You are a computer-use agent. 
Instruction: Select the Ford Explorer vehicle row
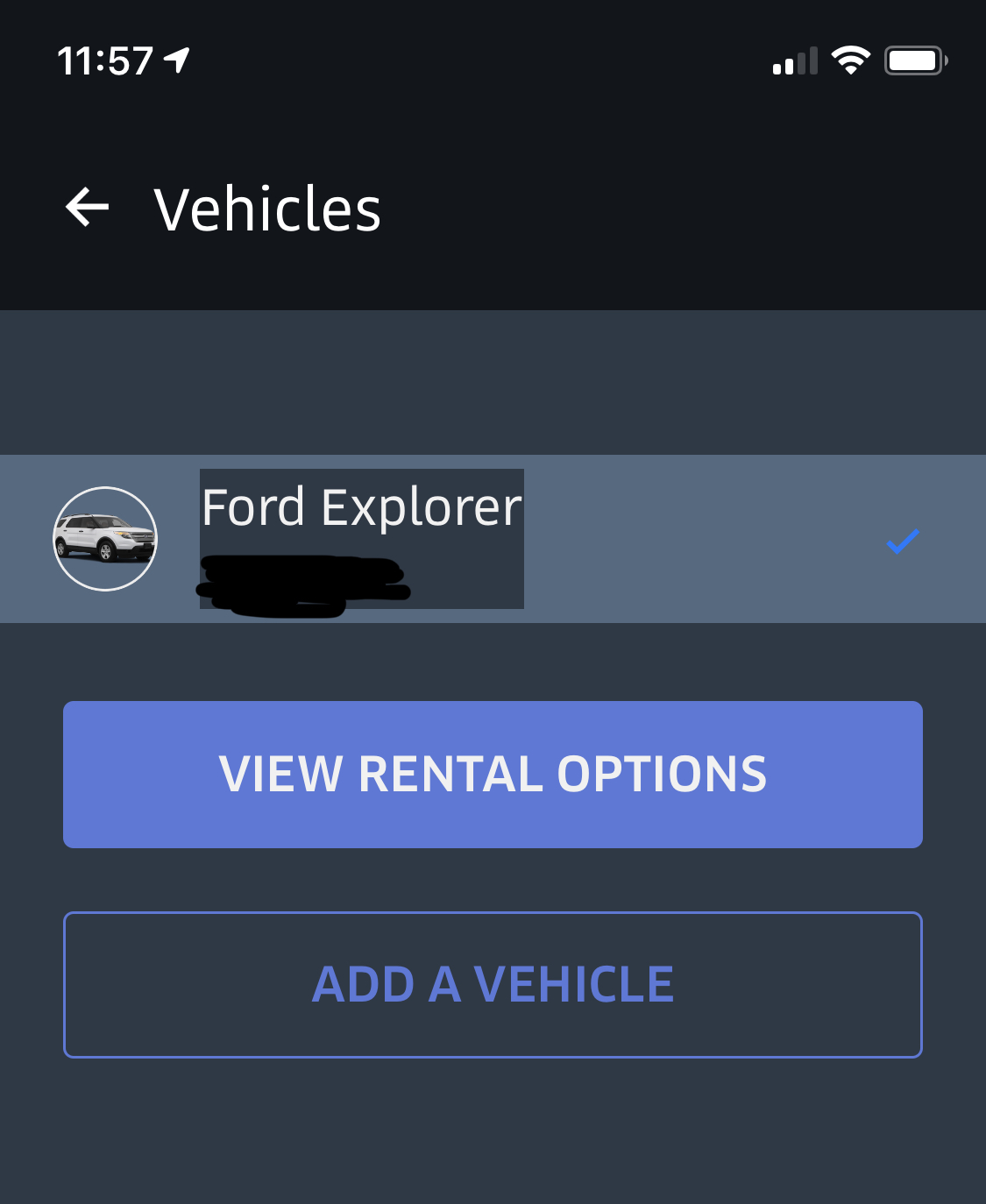[491, 538]
